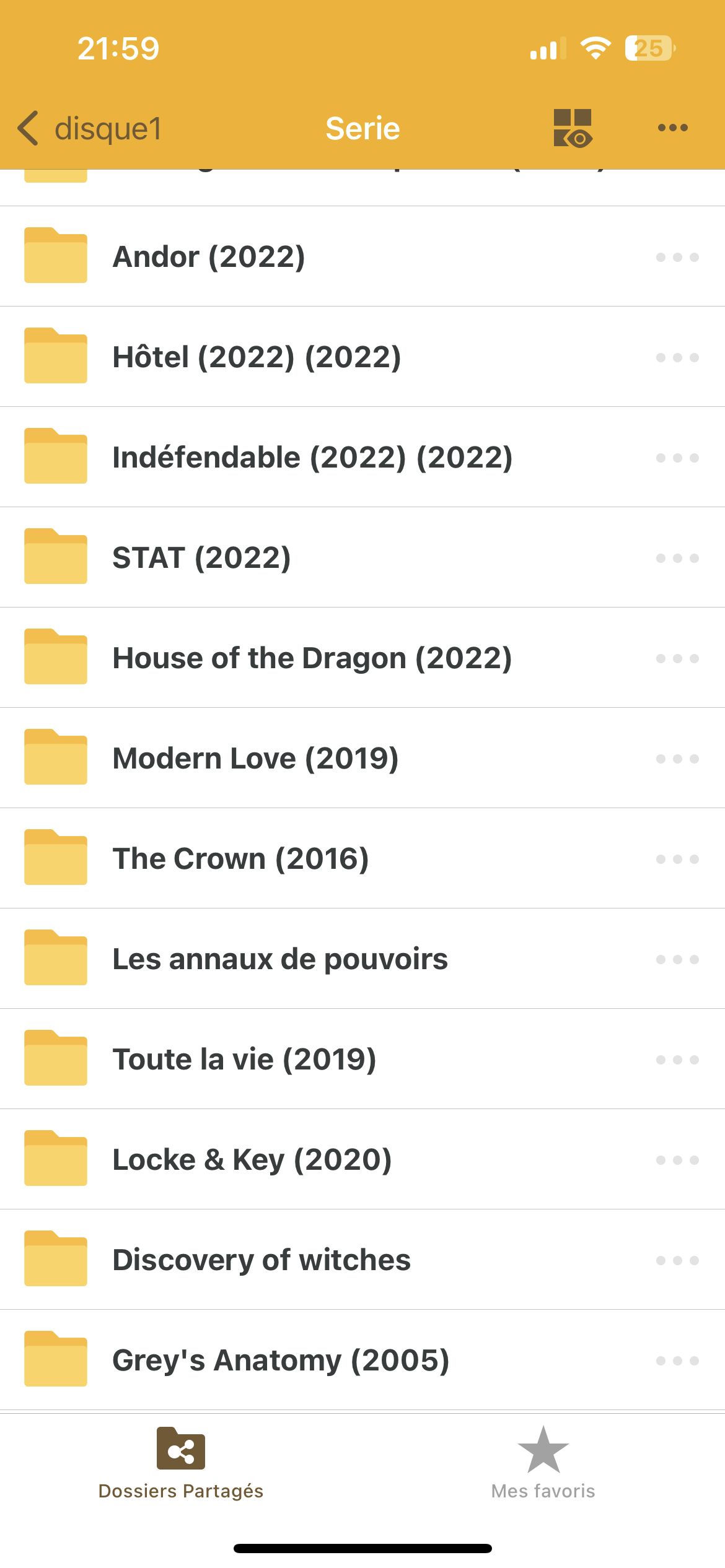Open the Toute la vie (2019) folder

(x=244, y=1060)
